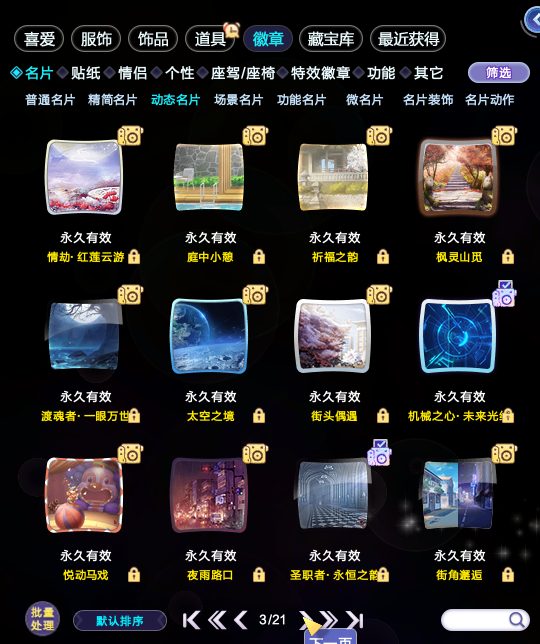Select the 贴纸 category
540x644 pixels.
click(85, 73)
